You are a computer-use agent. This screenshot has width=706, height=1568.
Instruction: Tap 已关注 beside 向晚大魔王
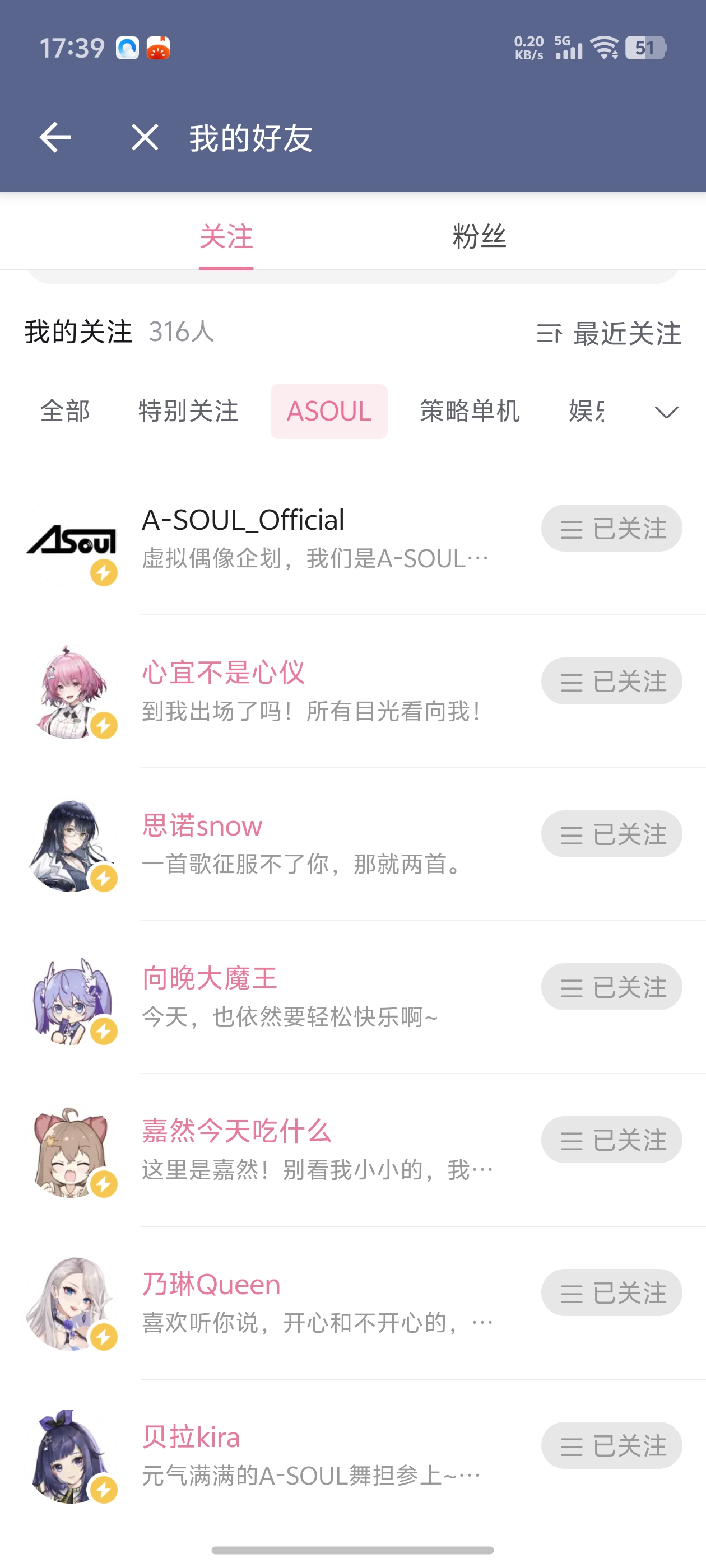click(611, 987)
